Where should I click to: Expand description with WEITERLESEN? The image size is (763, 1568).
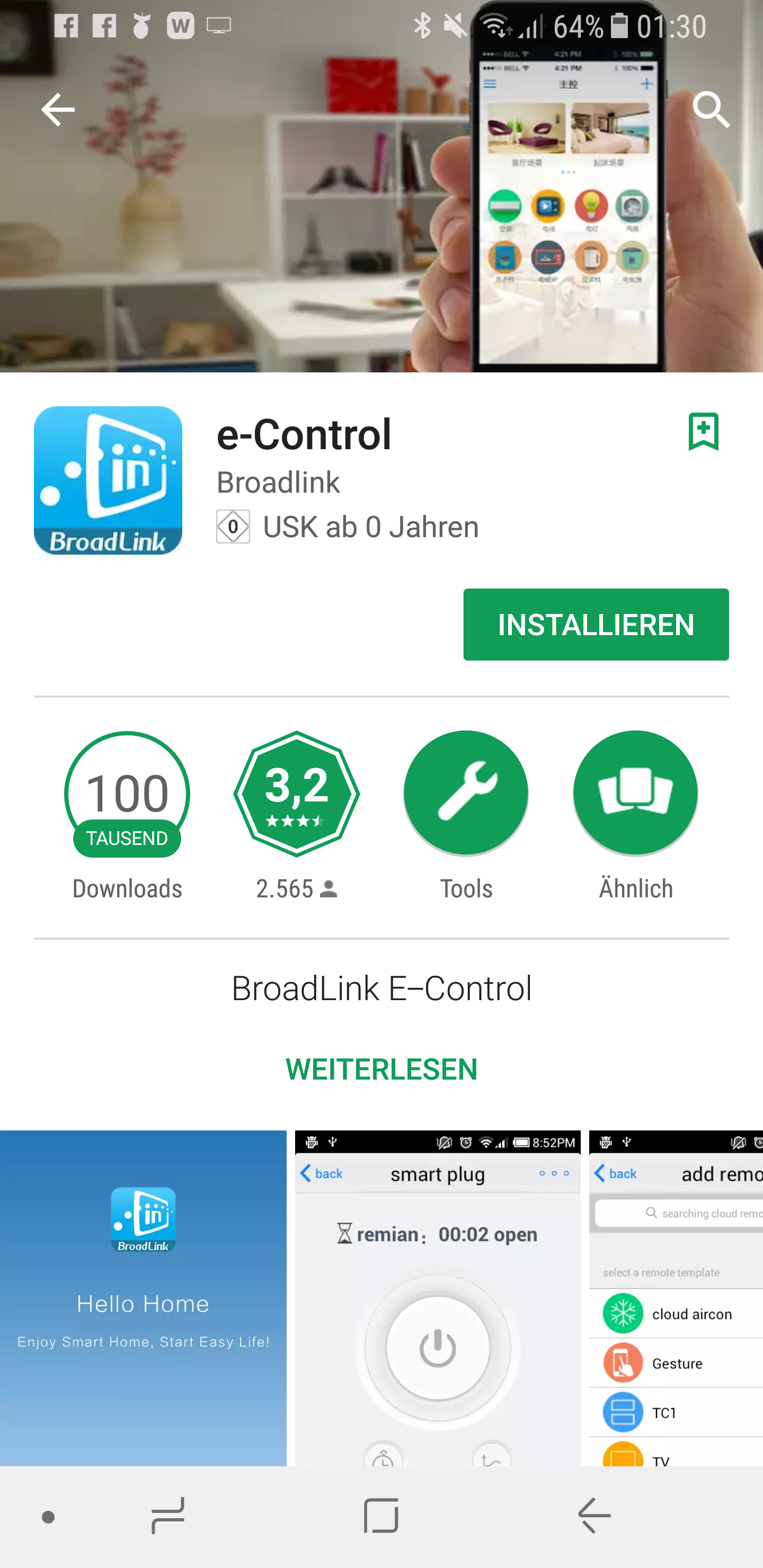point(381,1070)
